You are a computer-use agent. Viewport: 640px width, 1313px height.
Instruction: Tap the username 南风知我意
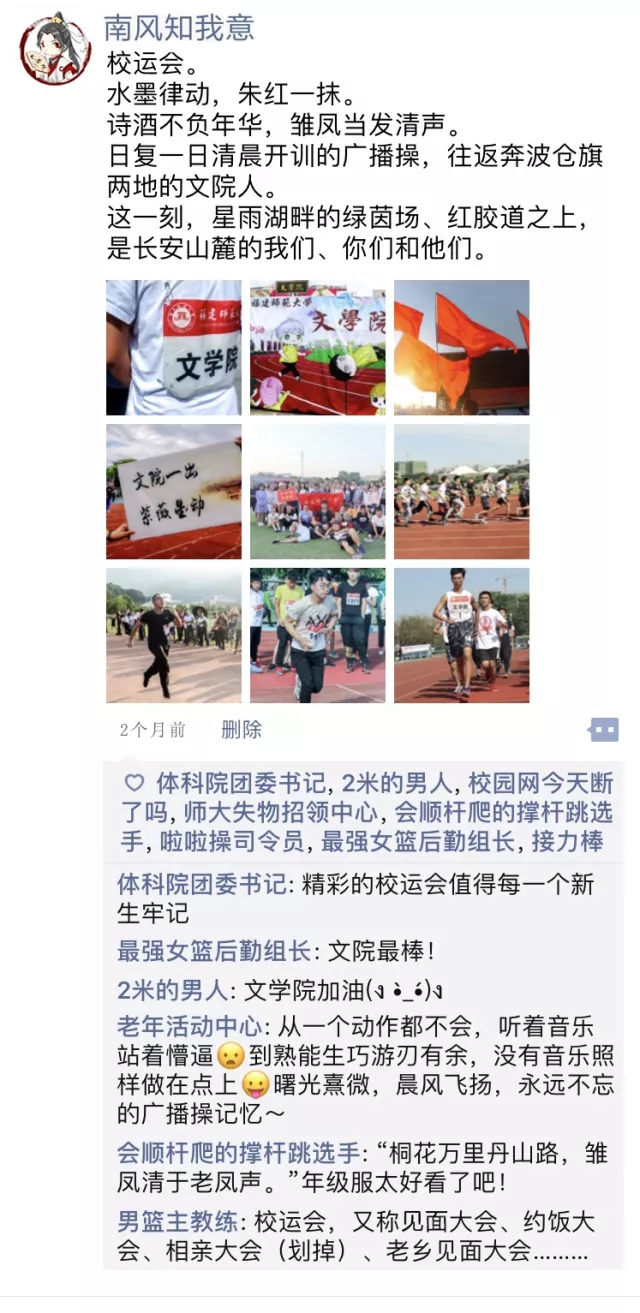[x=180, y=27]
